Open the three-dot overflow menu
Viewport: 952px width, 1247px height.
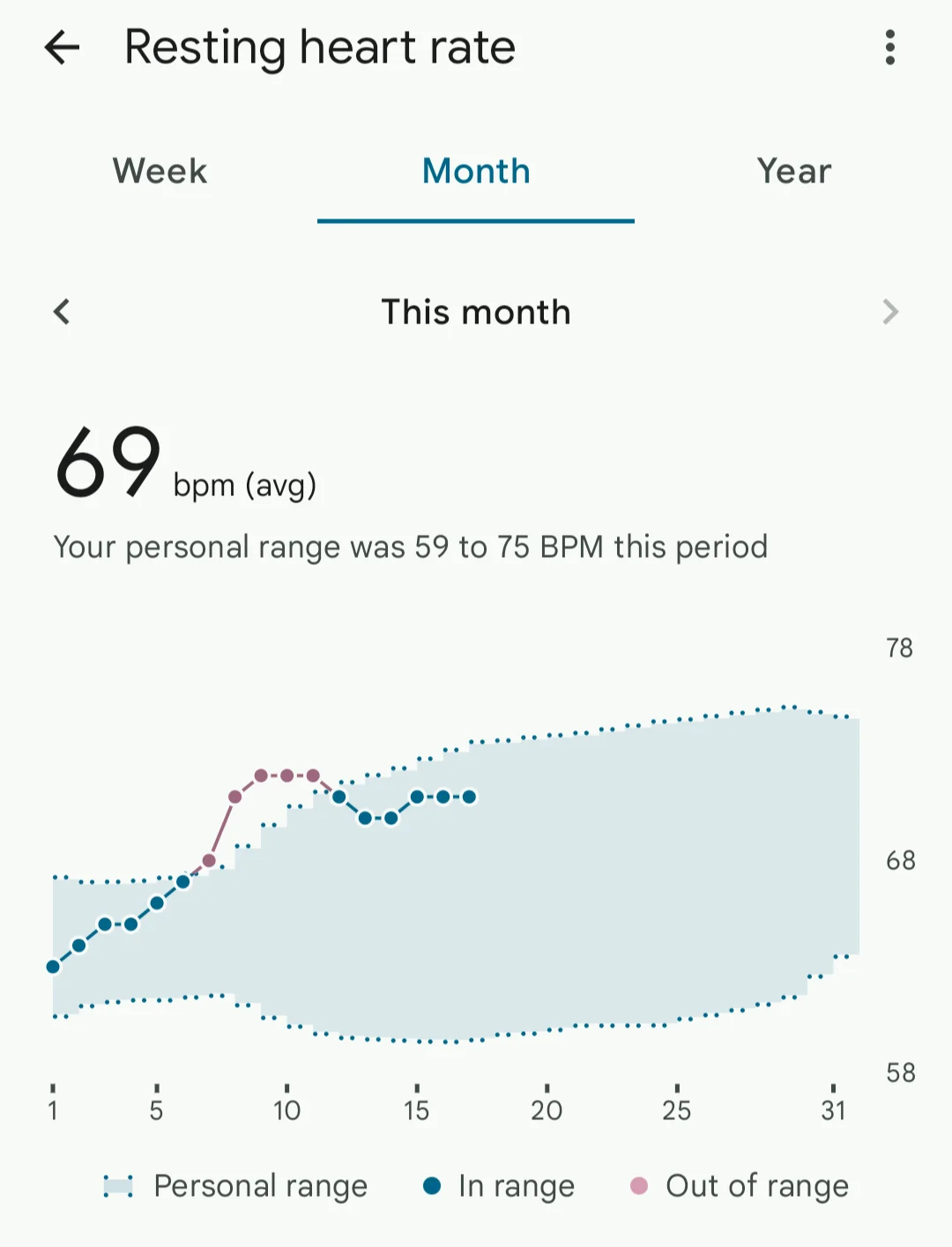(x=890, y=48)
